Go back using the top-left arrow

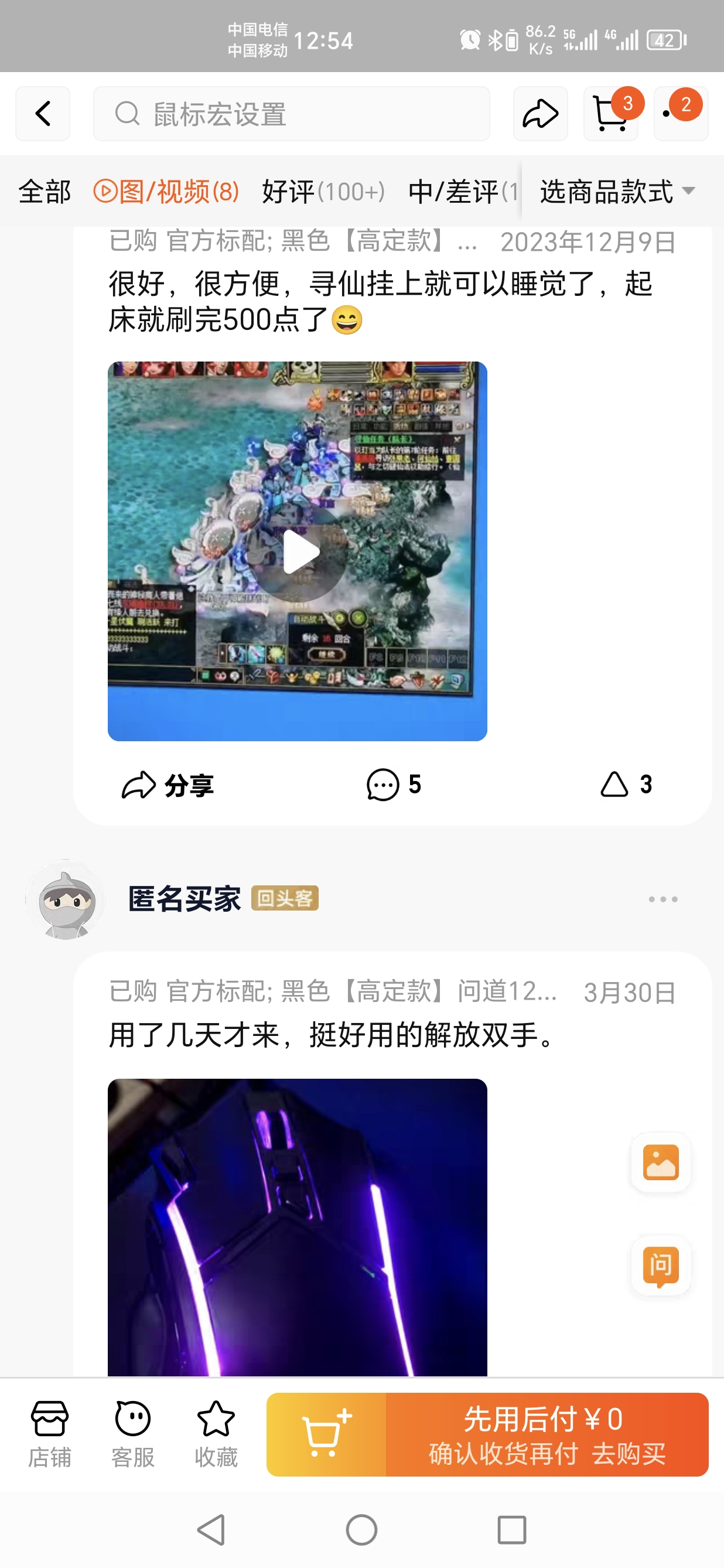43,114
